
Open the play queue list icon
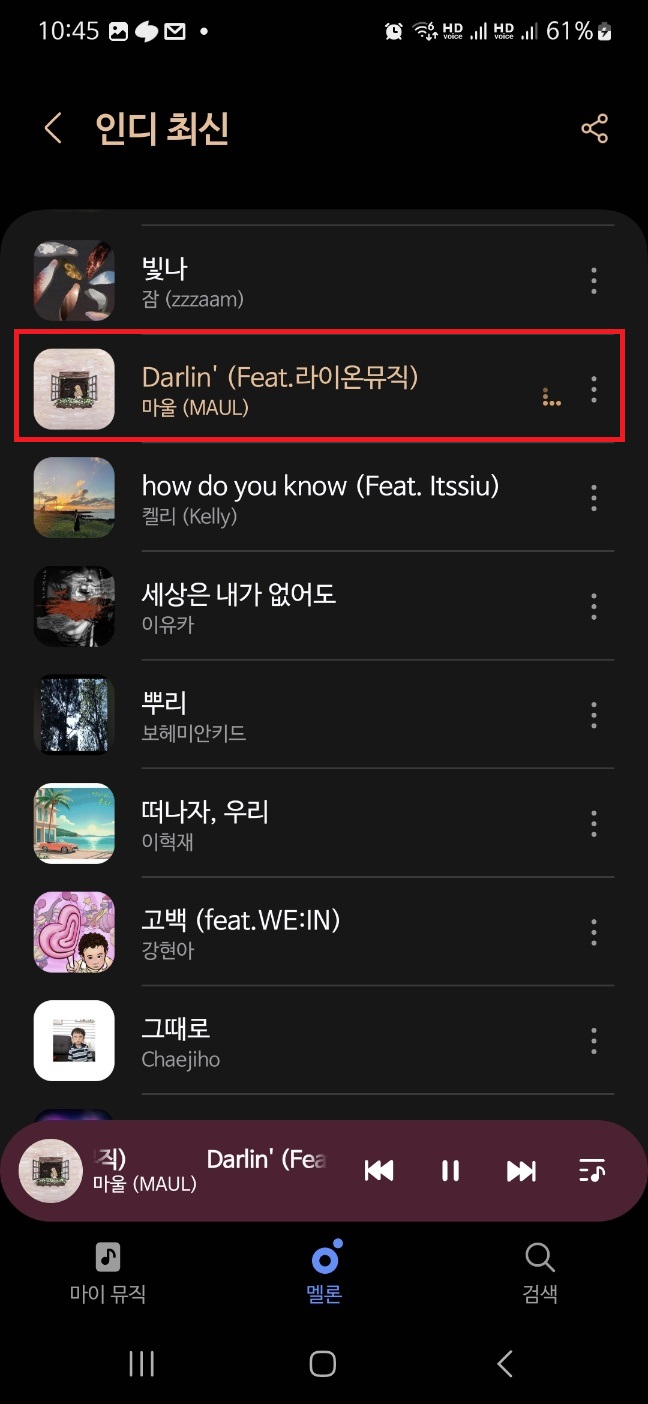click(592, 1171)
